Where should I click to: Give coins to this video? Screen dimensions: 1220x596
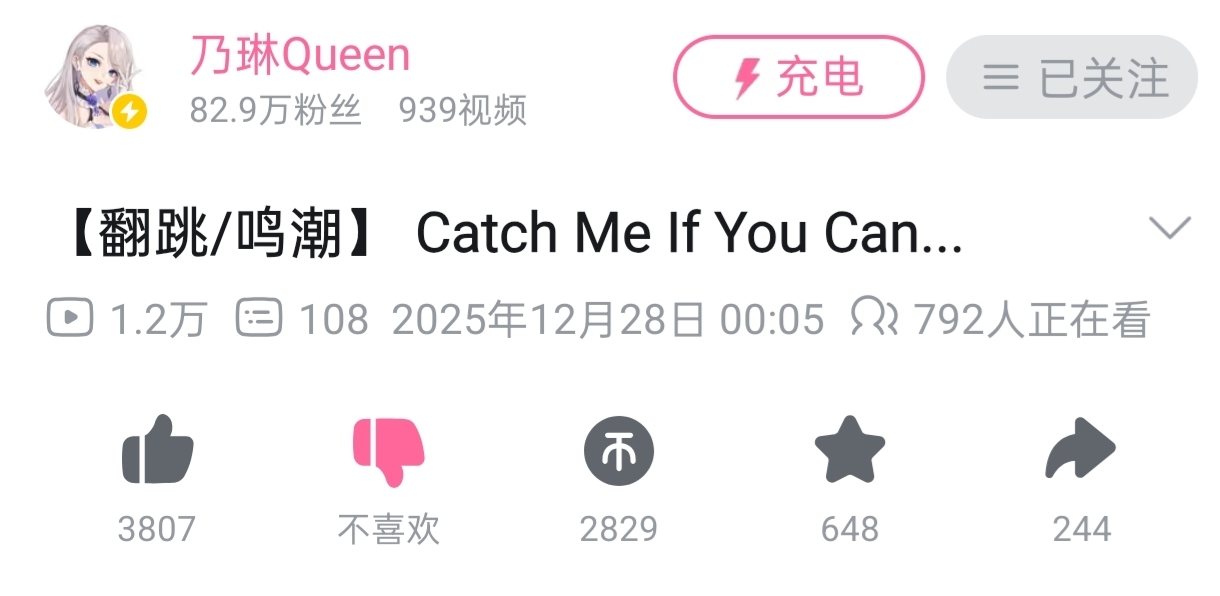pyautogui.click(x=618, y=451)
